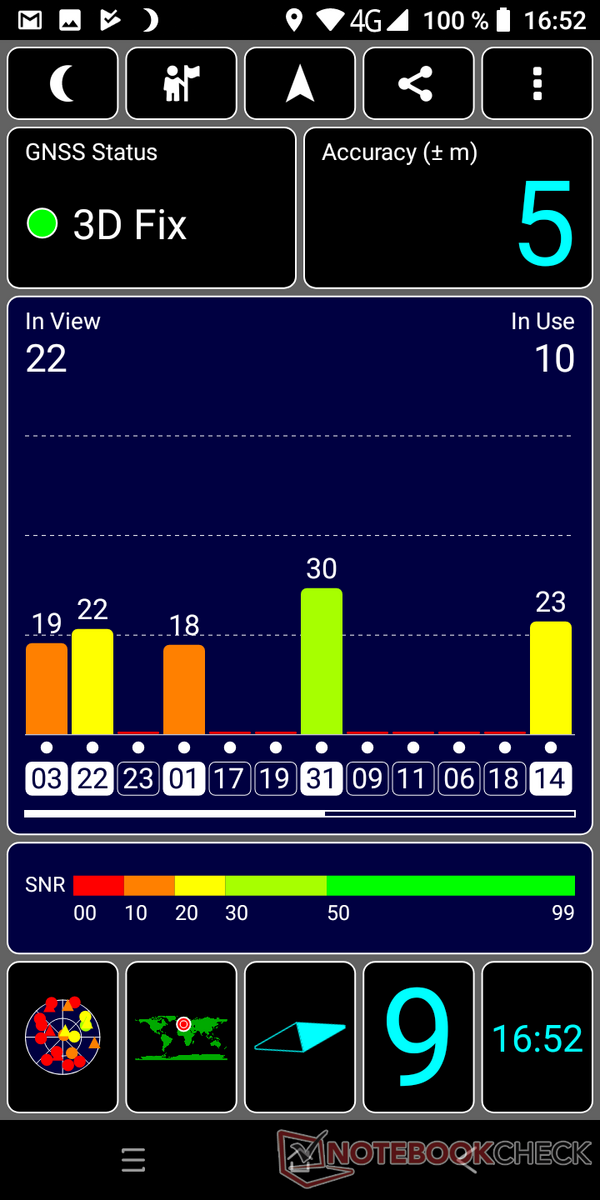Open the speed tile showing 9
The width and height of the screenshot is (600, 1200).
coord(418,1037)
